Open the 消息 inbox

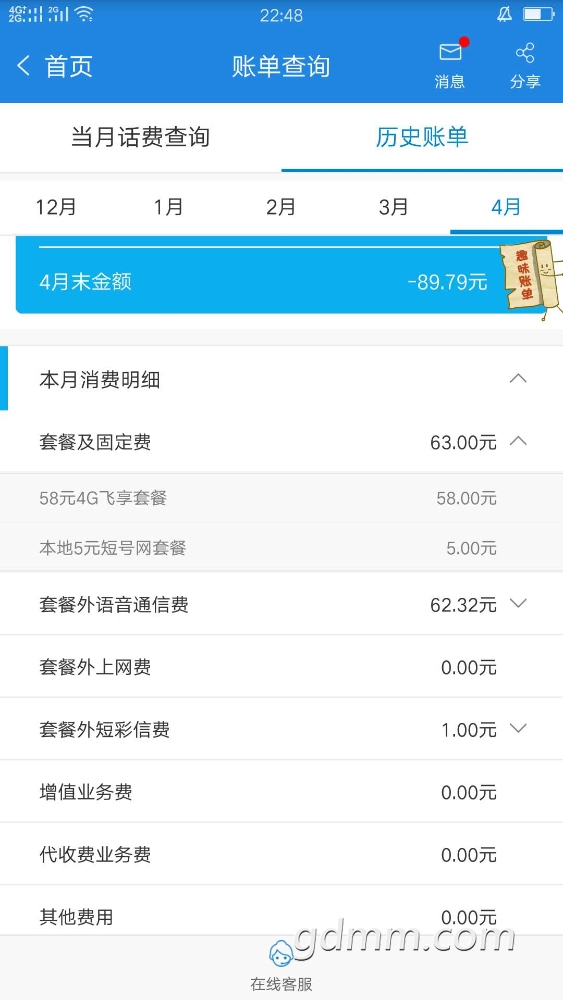(450, 66)
